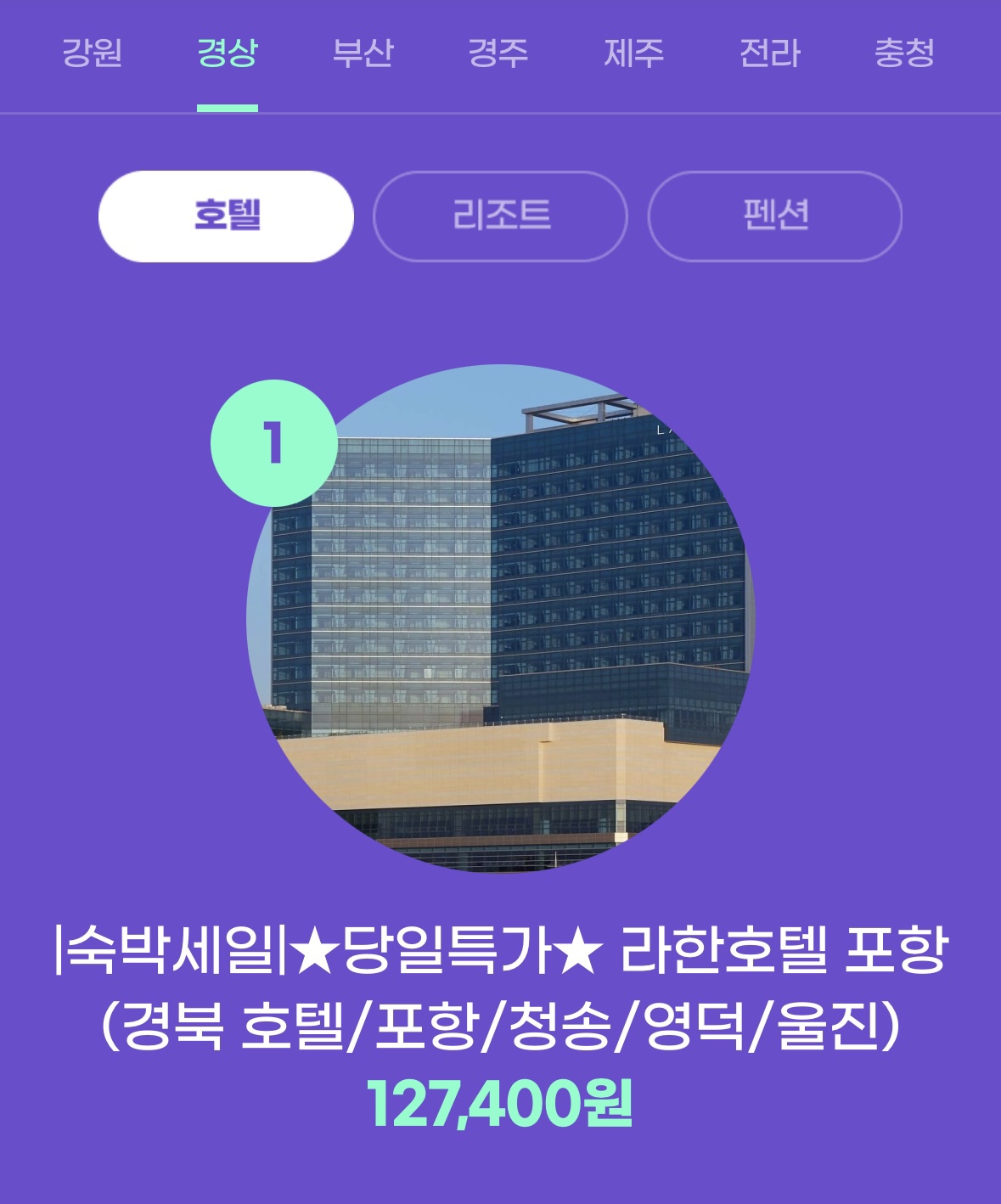Enable the 리조트 accommodation filter
Image resolution: width=1001 pixels, height=1204 pixels.
click(x=501, y=216)
